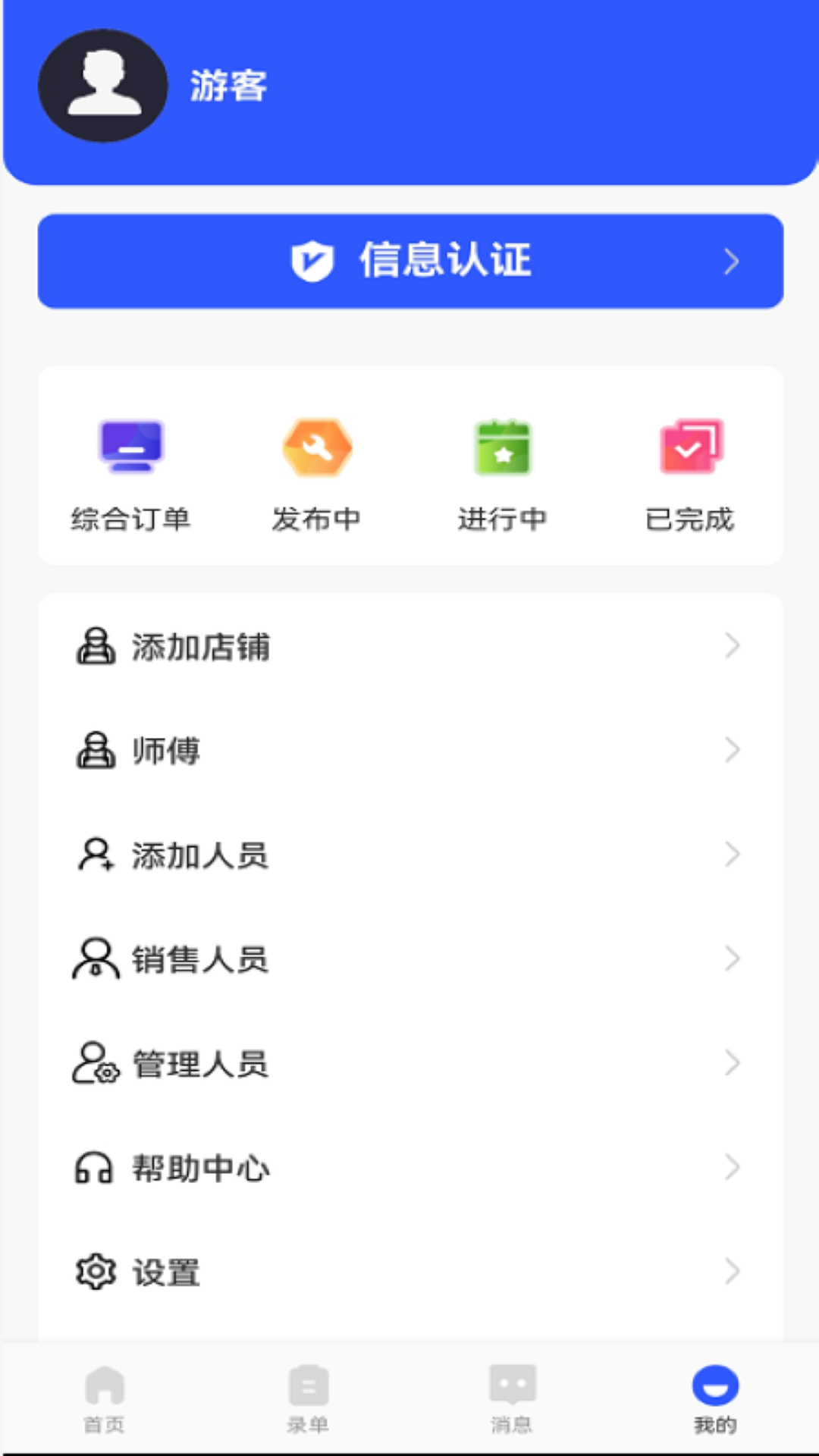The height and width of the screenshot is (1456, 819).
Task: Open the 进行中 calendar icon
Action: 503,447
